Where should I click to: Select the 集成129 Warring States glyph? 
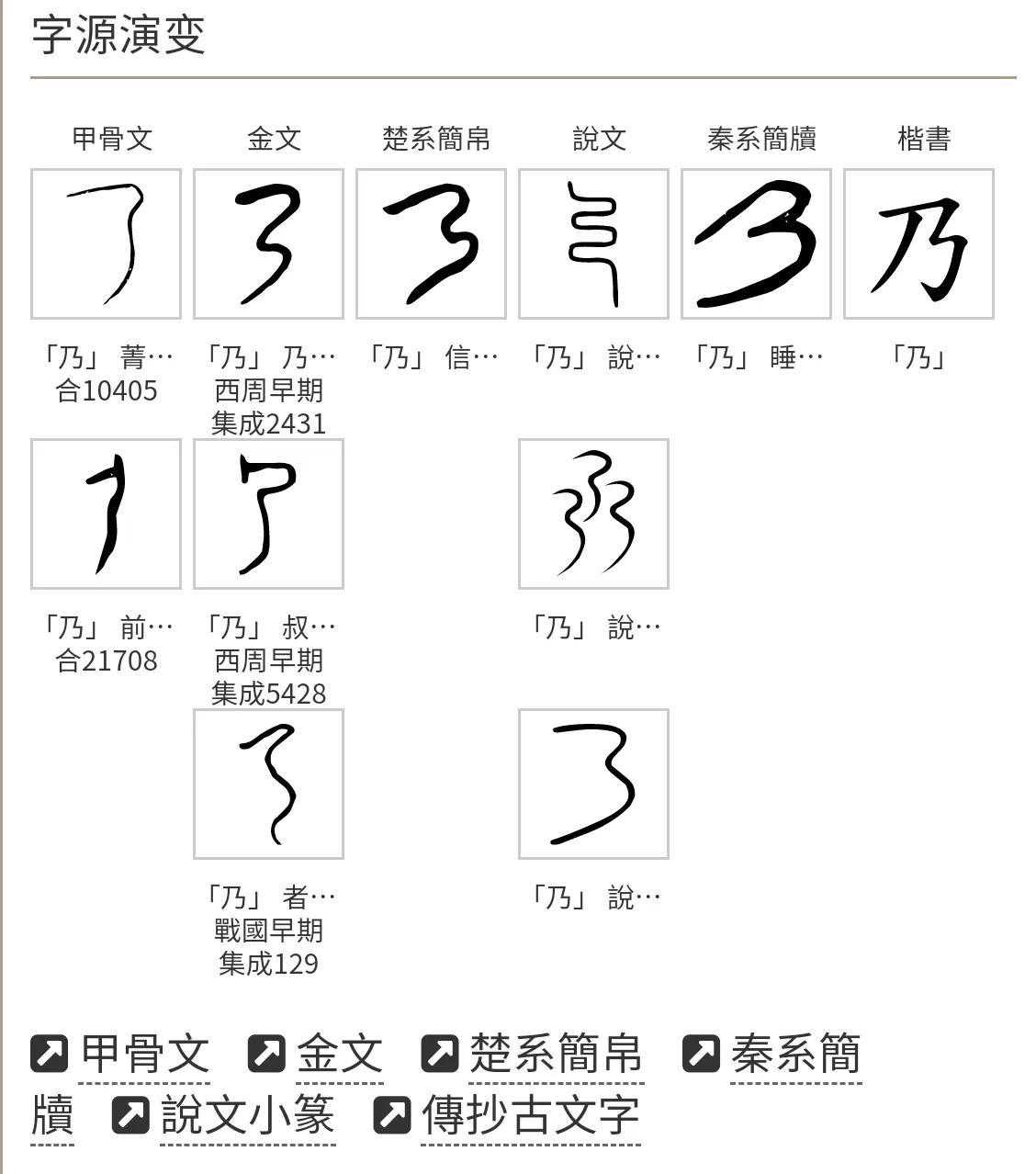[268, 784]
